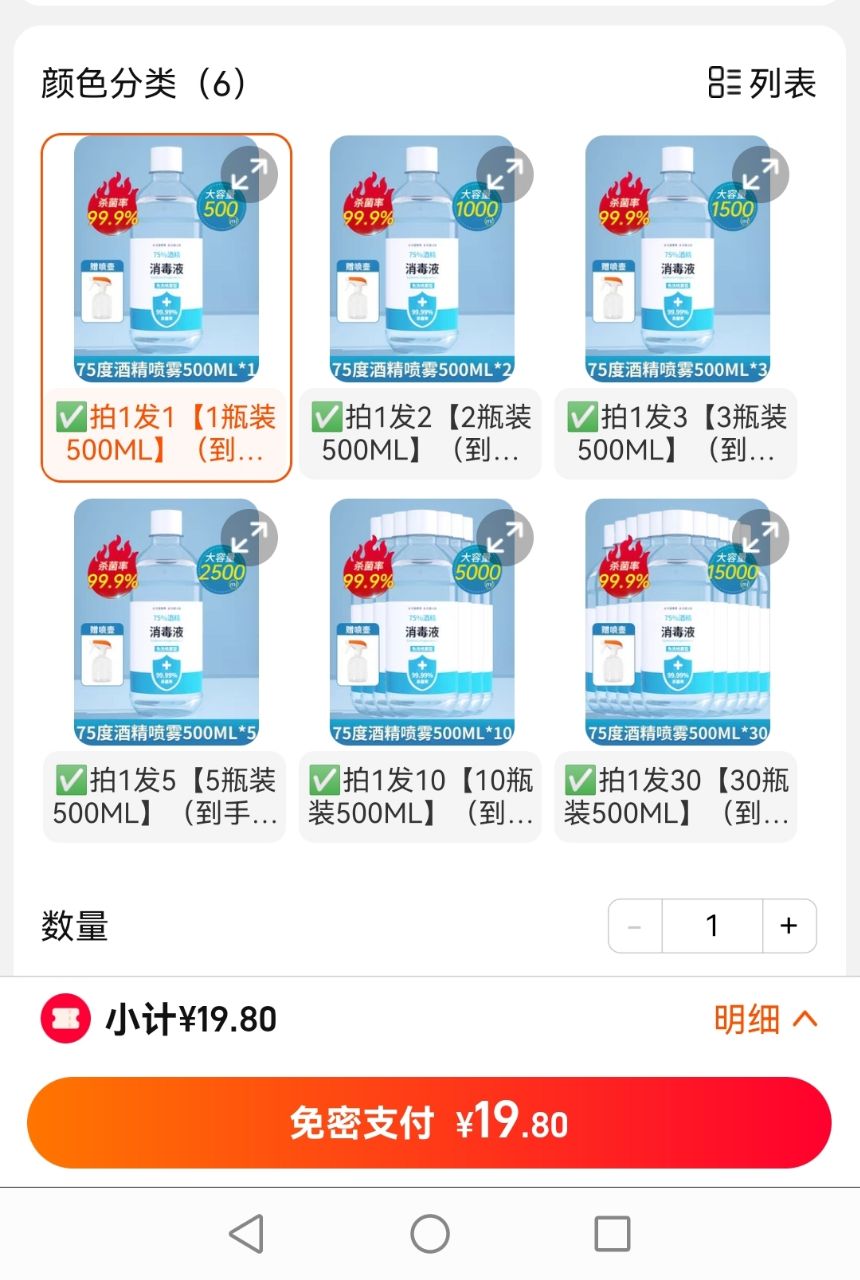This screenshot has height=1280, width=860.
Task: Enlarge the 500ML*2 product image
Action: (x=505, y=175)
